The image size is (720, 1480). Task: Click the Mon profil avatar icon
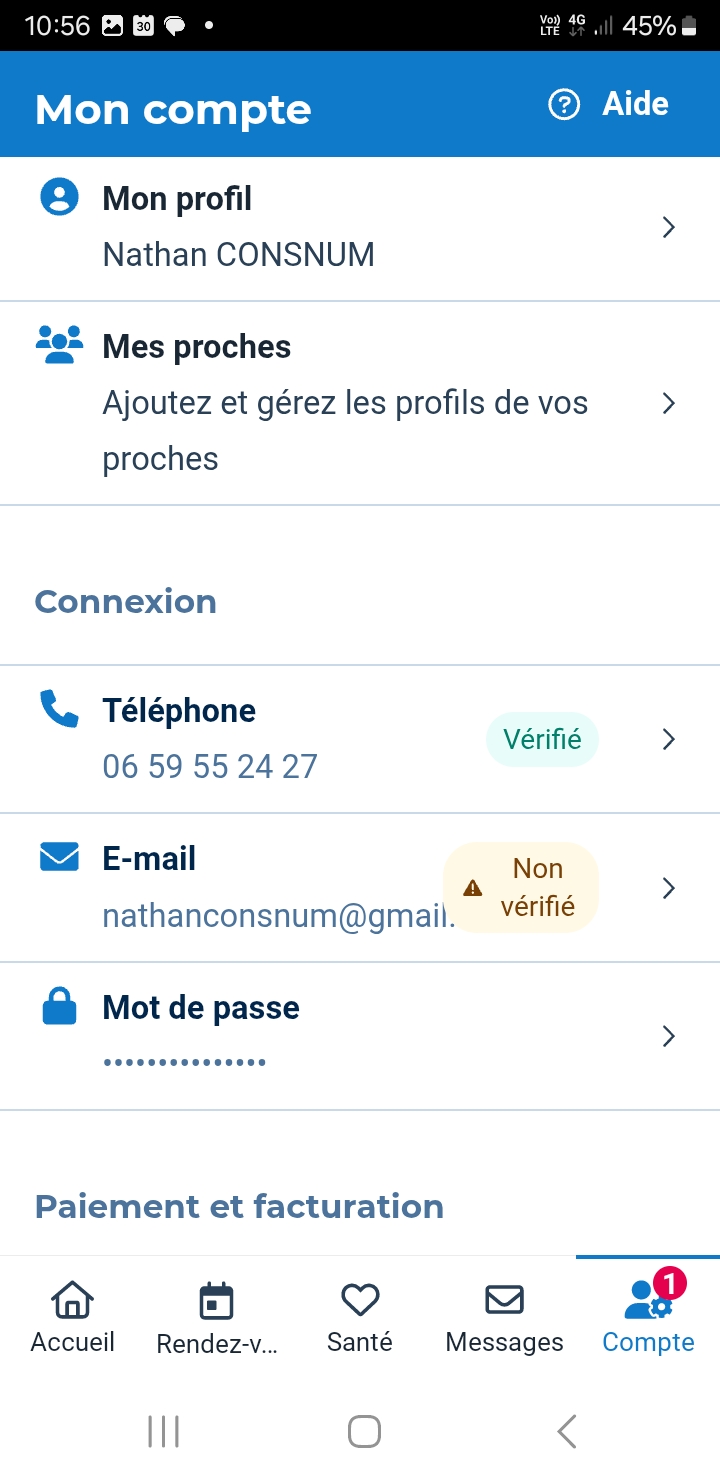[59, 197]
